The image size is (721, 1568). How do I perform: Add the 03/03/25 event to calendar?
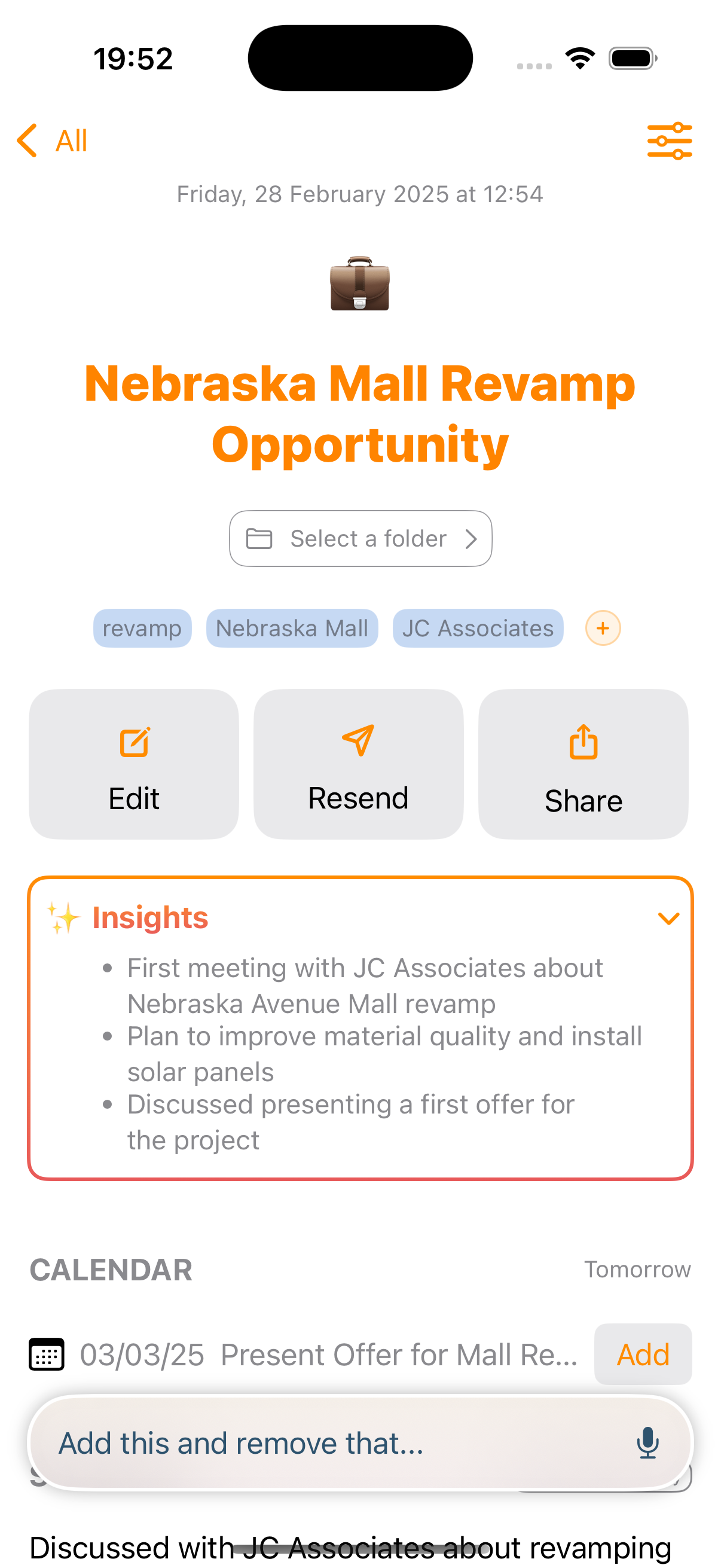(x=643, y=1355)
